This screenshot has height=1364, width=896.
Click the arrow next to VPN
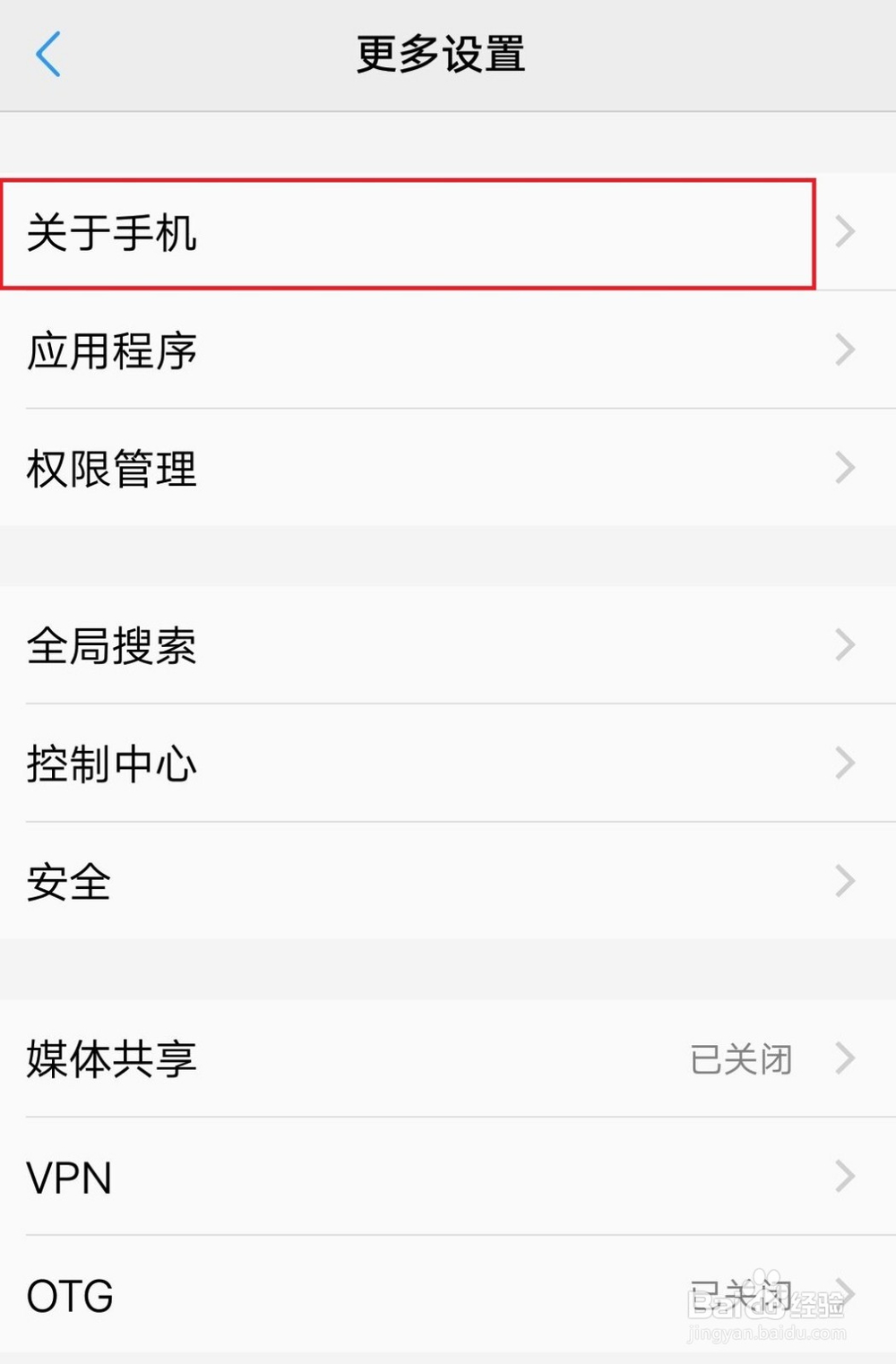[843, 1176]
